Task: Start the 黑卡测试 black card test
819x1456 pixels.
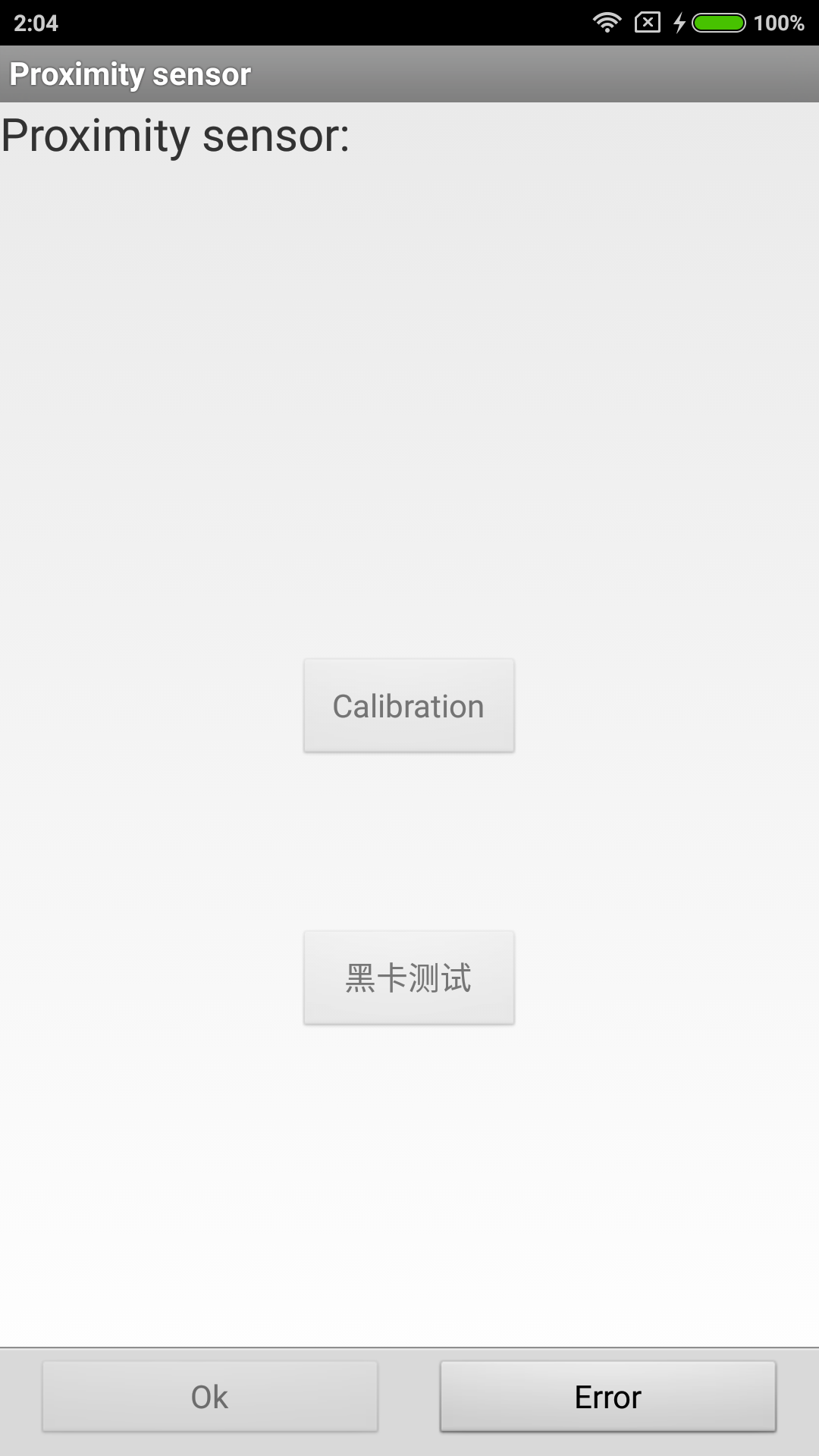Action: [x=409, y=978]
